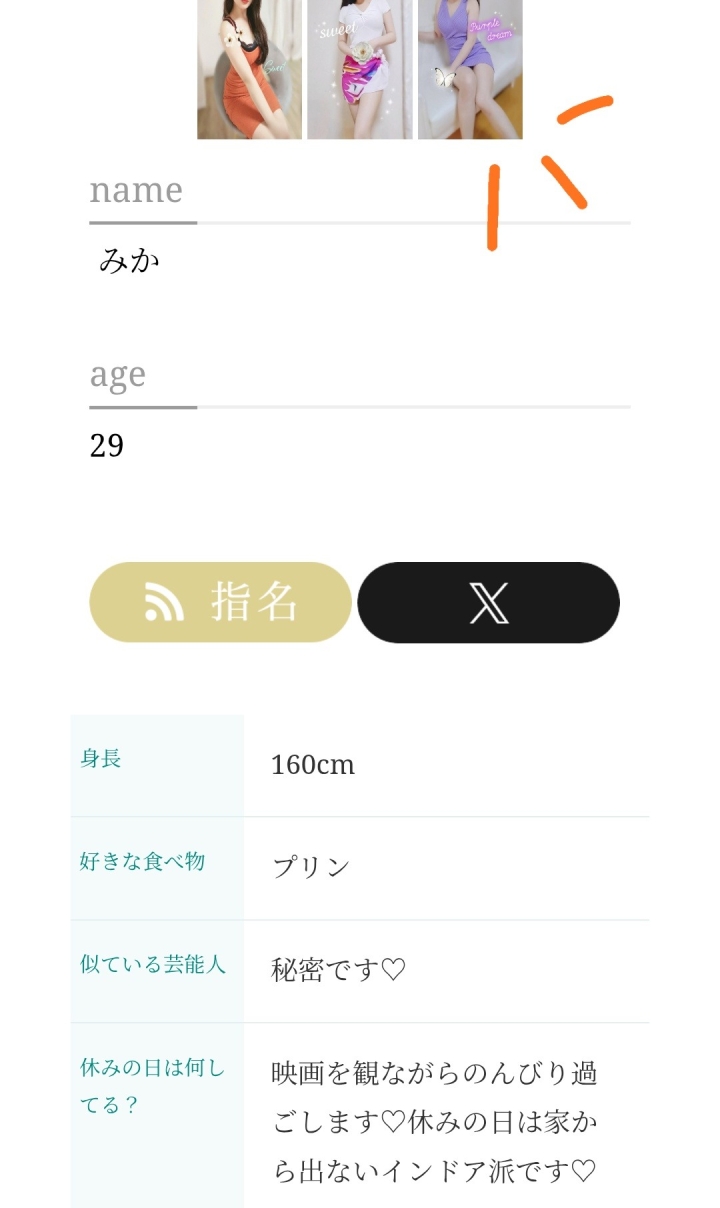
Task: View the orange dress photo thumbnail
Action: 249,68
